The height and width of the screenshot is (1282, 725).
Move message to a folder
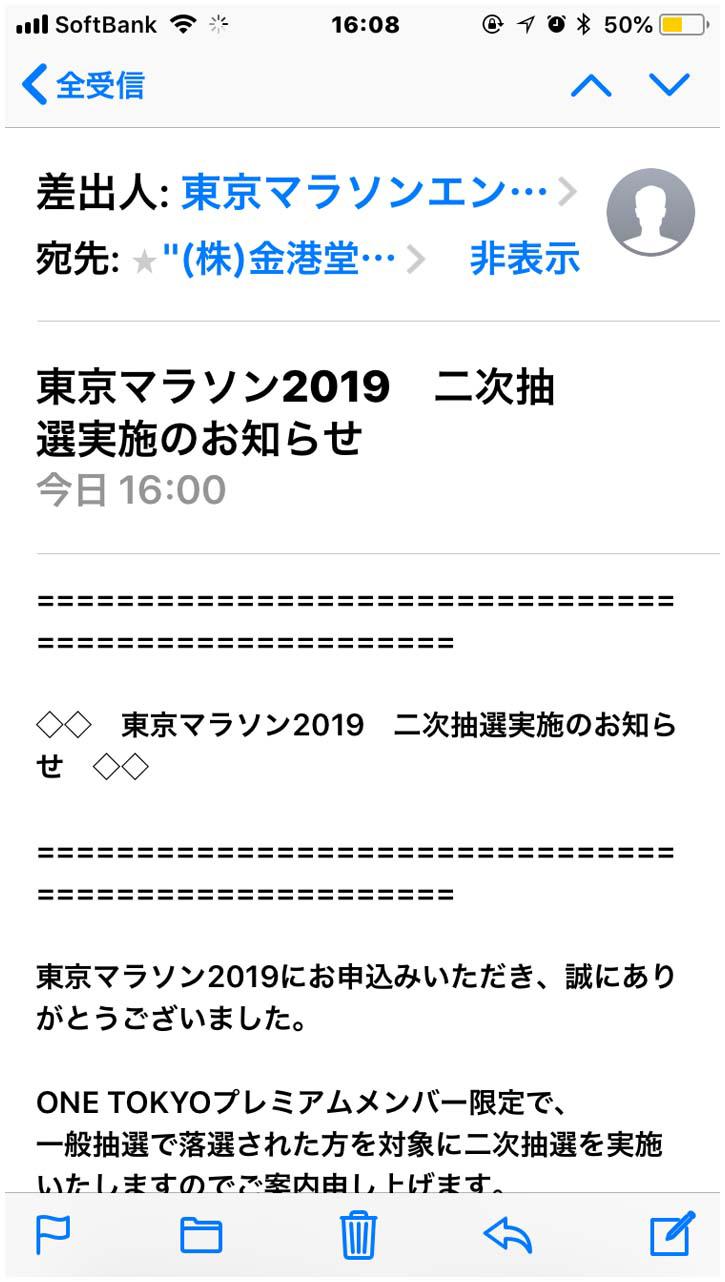coord(201,1234)
